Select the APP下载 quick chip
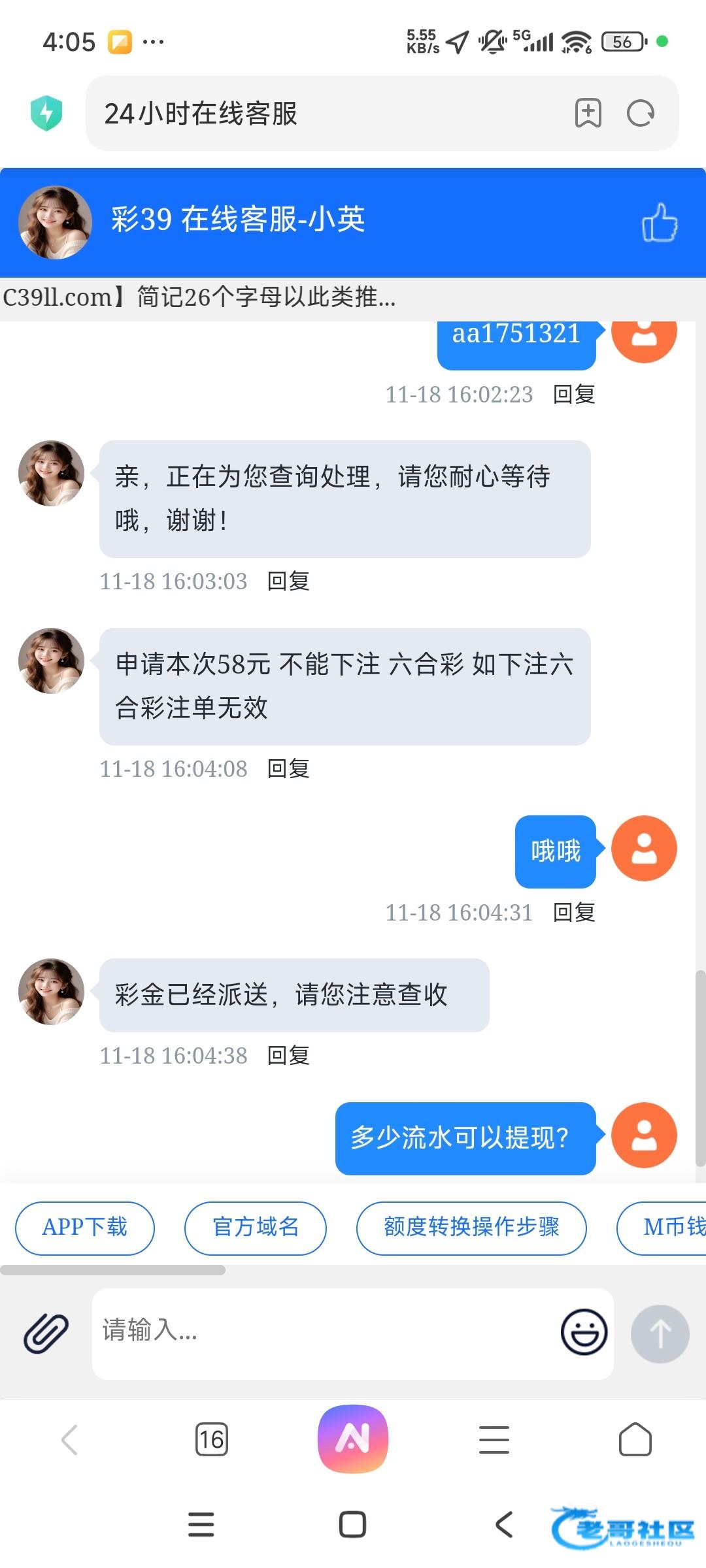706x1568 pixels. tap(85, 1228)
